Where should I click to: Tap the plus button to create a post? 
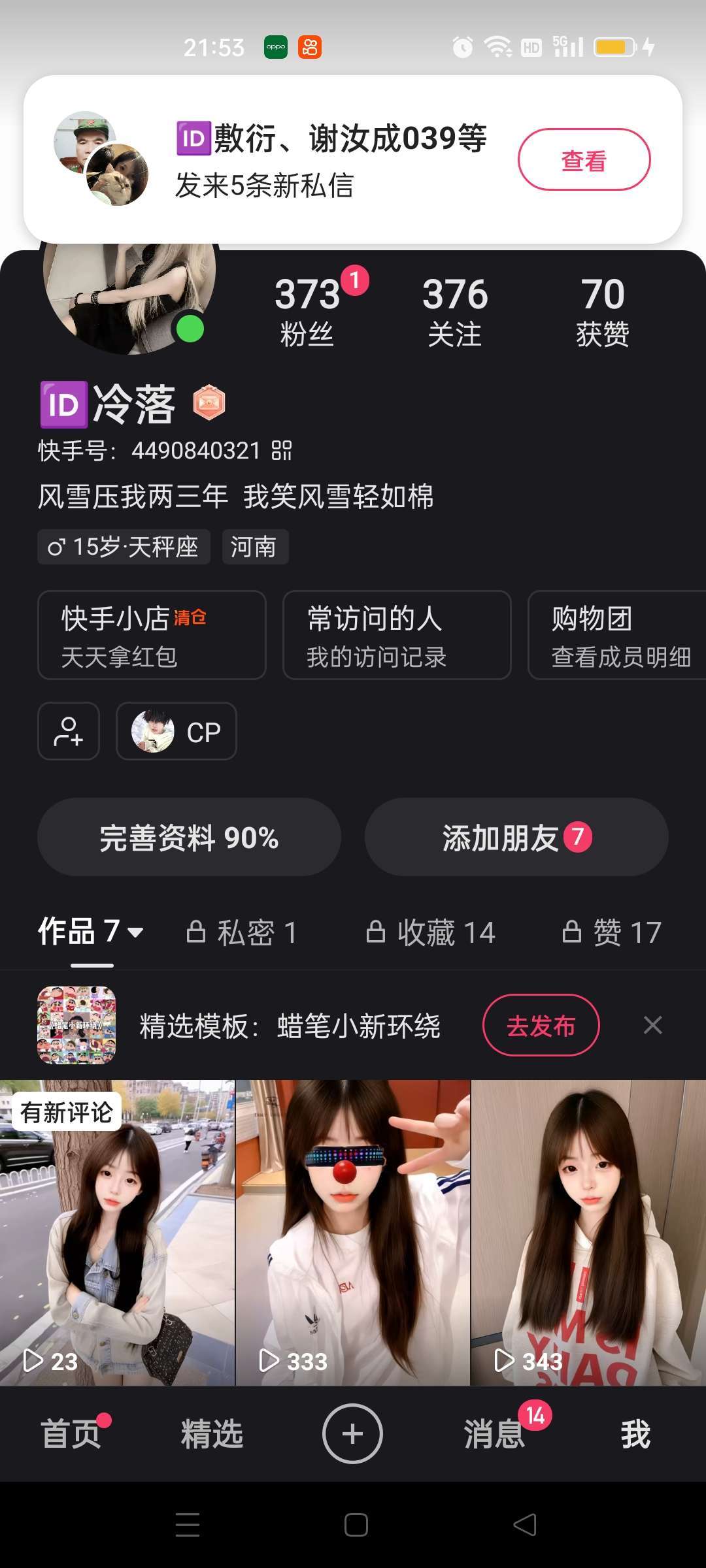pyautogui.click(x=352, y=1434)
